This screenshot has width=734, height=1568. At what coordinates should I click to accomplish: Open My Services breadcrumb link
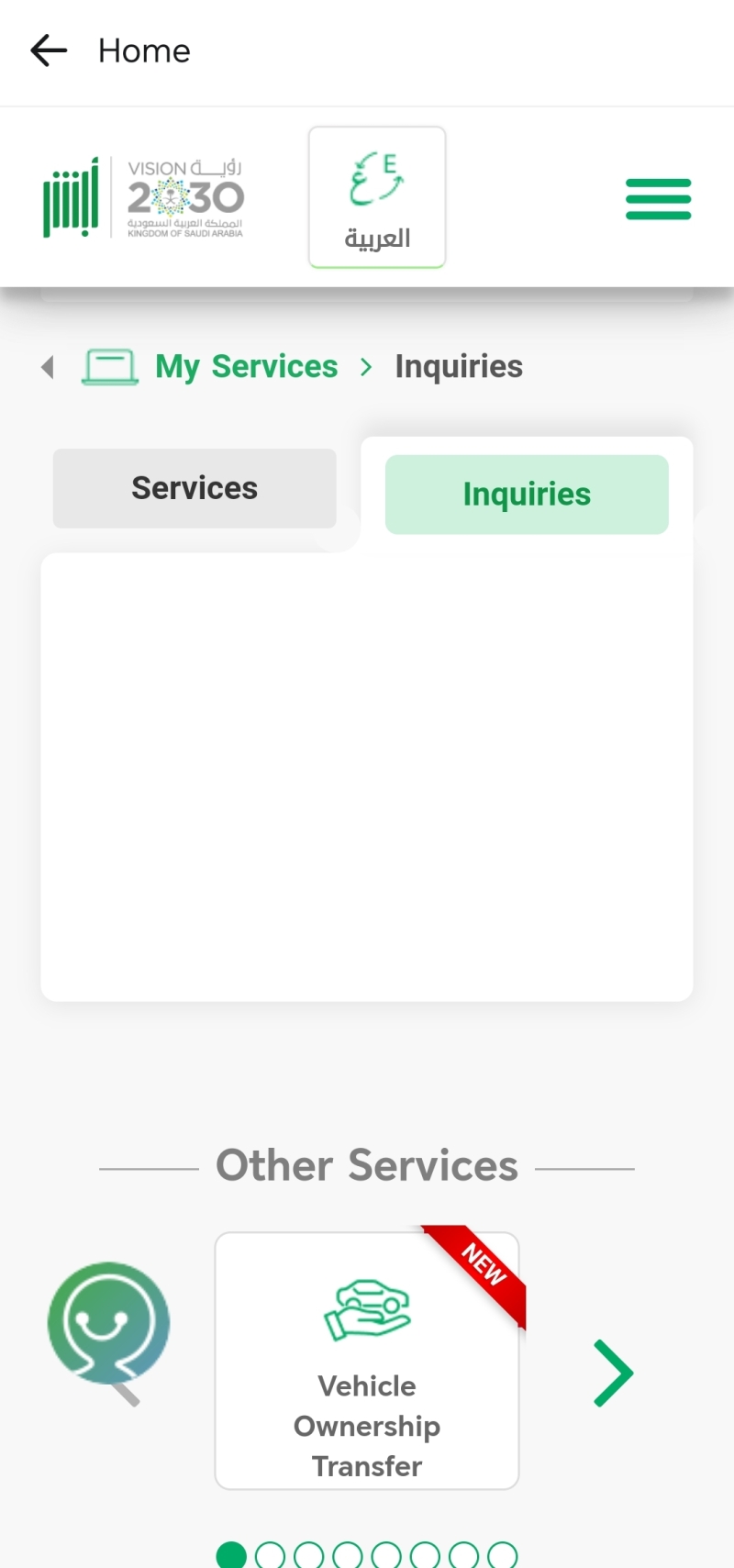click(x=247, y=366)
